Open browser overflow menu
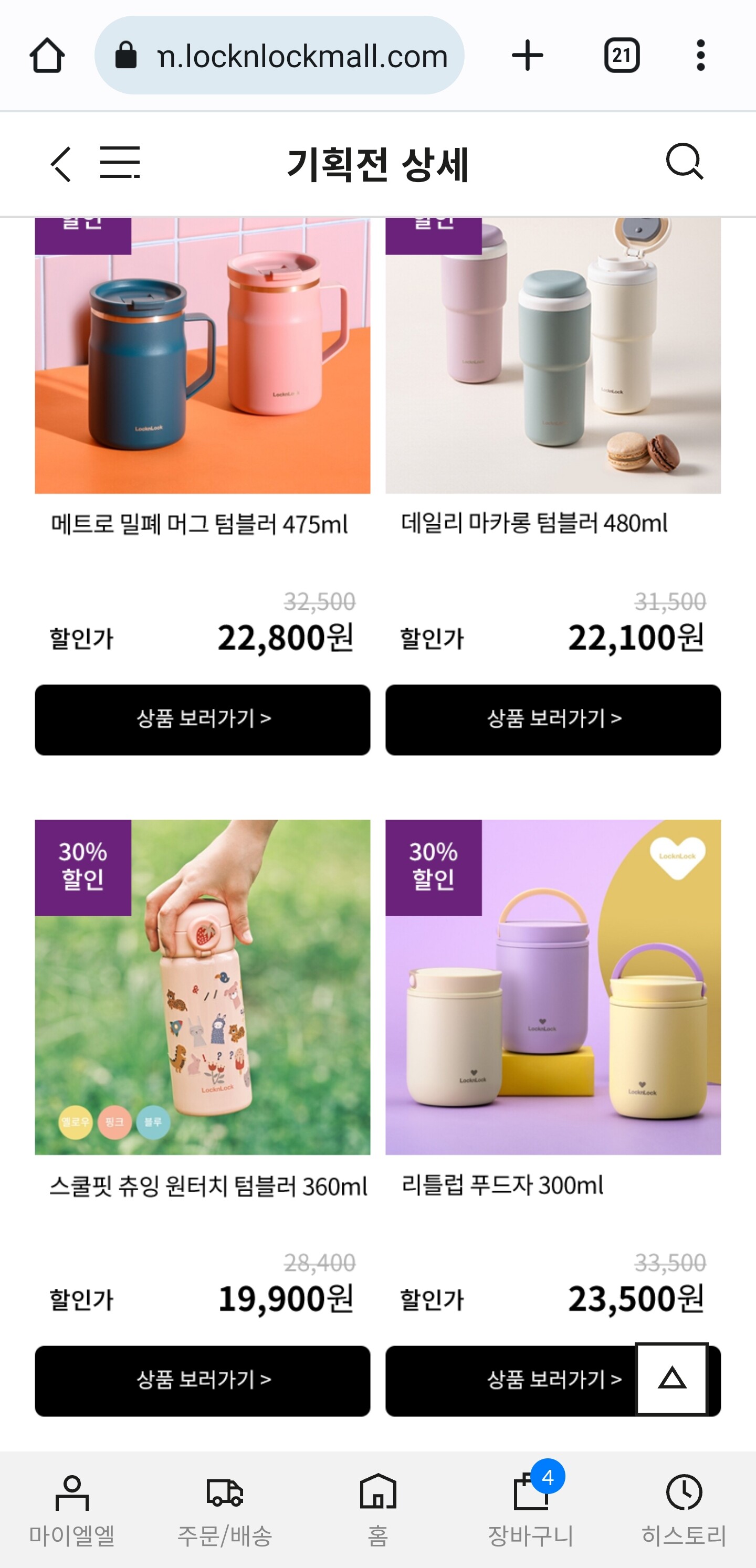The width and height of the screenshot is (756, 1568). [700, 56]
